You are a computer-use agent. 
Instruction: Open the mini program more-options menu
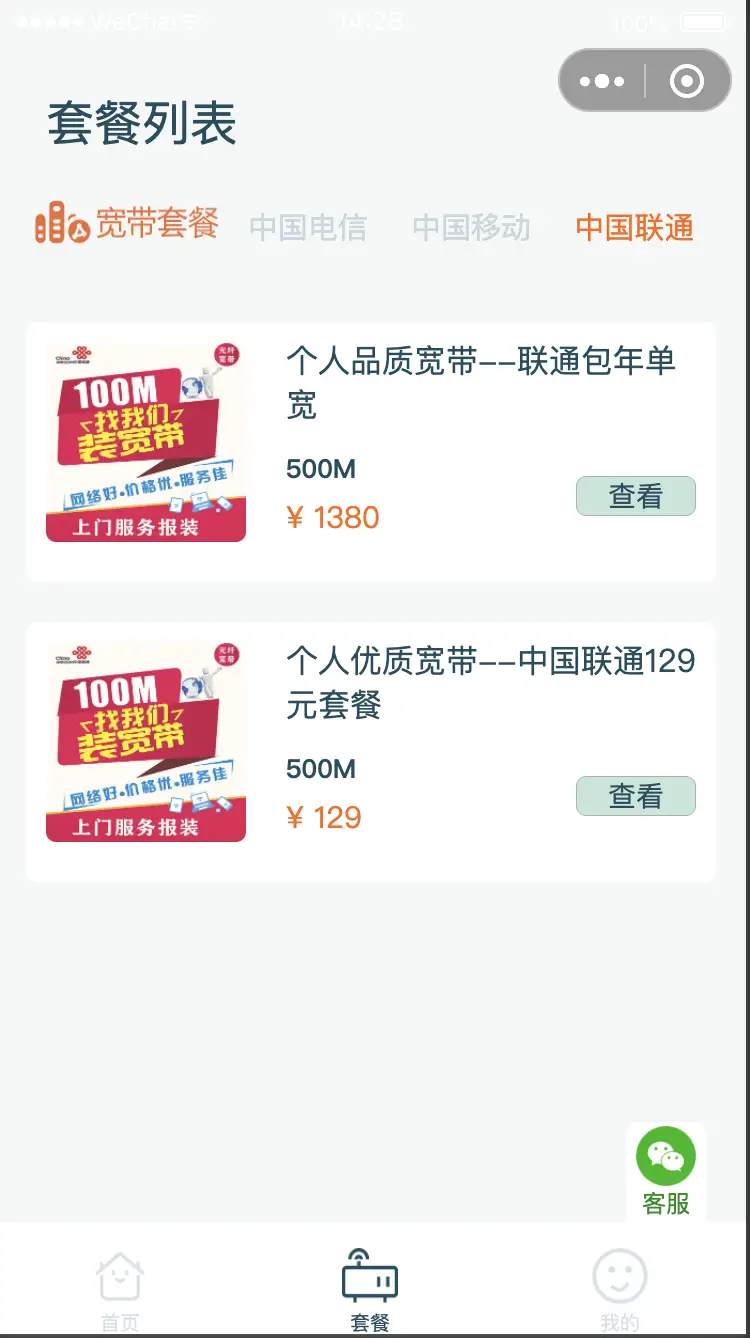(x=602, y=81)
